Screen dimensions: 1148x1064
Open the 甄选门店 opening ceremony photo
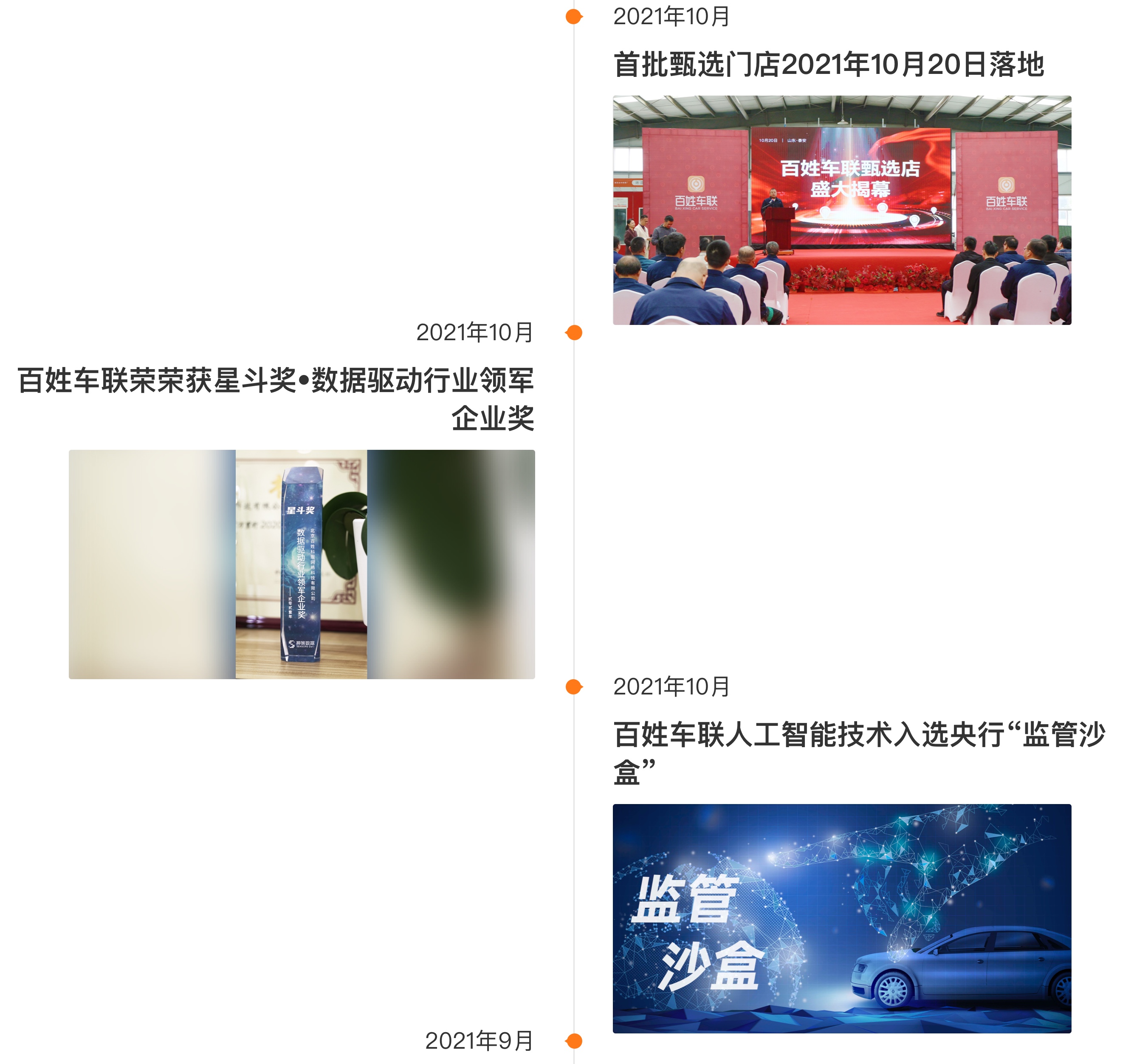(842, 210)
